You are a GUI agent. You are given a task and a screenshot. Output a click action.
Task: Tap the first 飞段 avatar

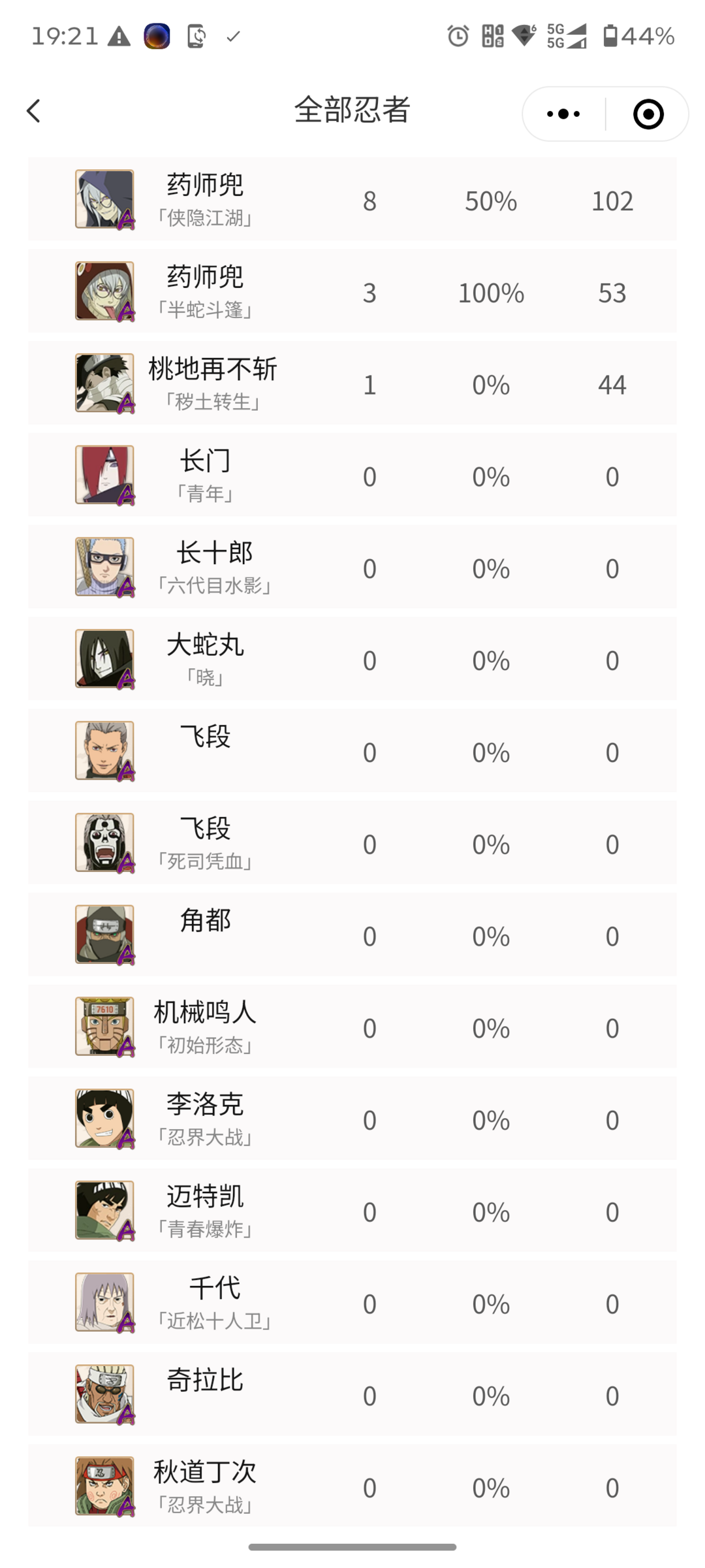(x=104, y=752)
